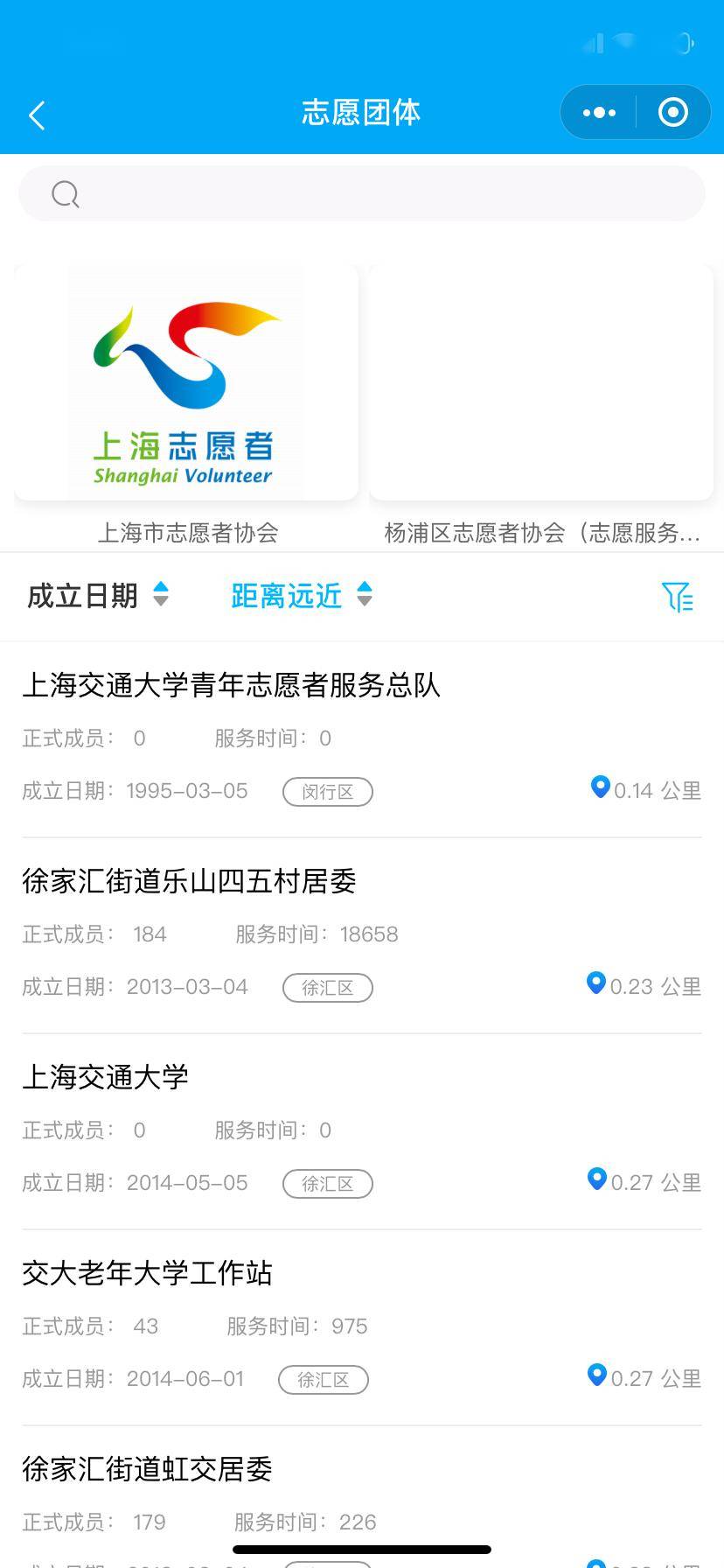Viewport: 724px width, 1568px height.
Task: Tap the location pin showing 0.14 公里
Action: pyautogui.click(x=600, y=787)
